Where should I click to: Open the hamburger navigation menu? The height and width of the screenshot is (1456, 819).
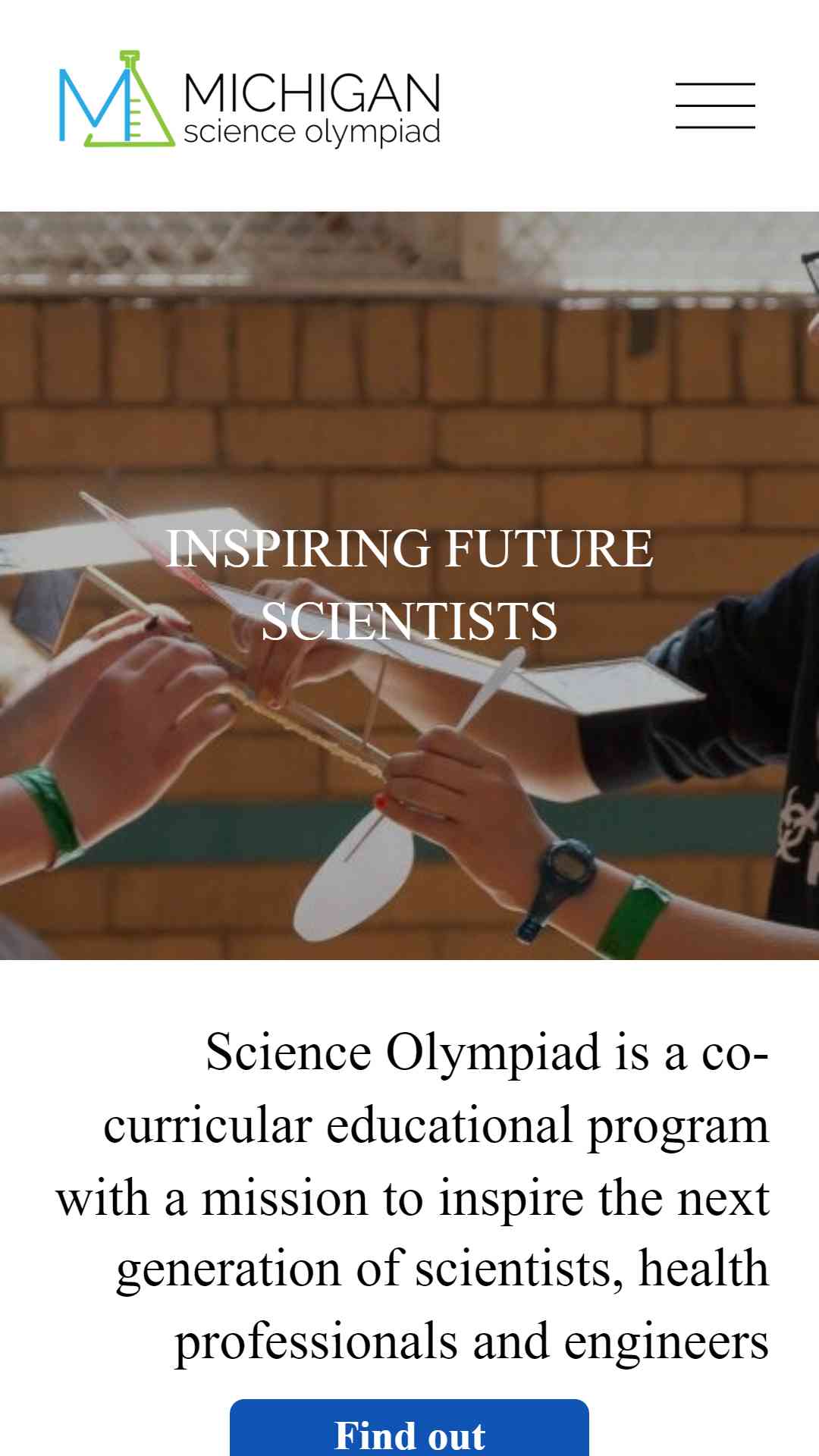pyautogui.click(x=715, y=105)
